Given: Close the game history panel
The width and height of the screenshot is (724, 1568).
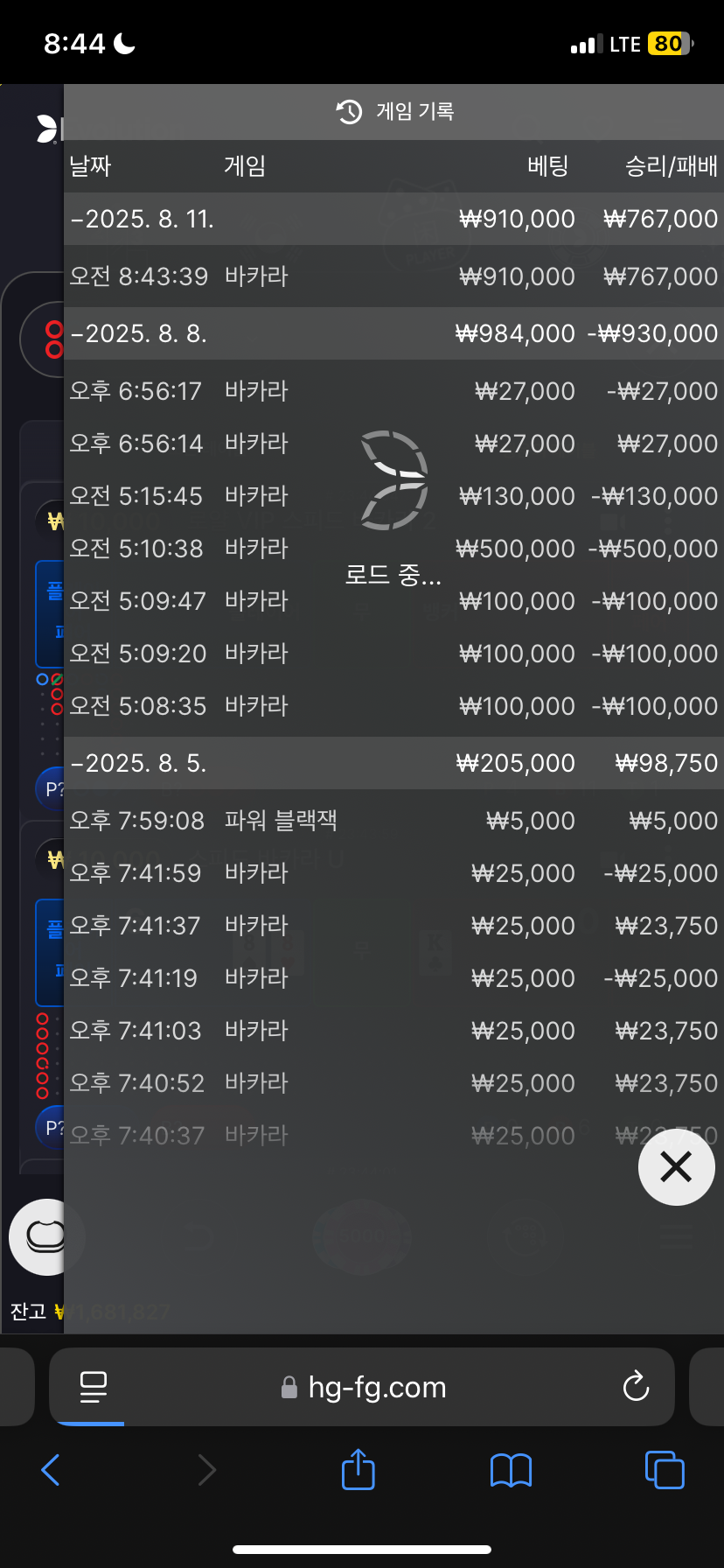Looking at the screenshot, I should click(x=676, y=1167).
